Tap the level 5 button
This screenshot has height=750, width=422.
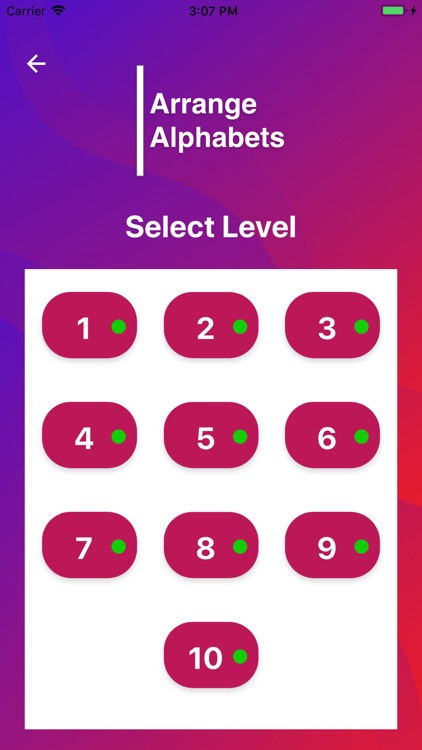pyautogui.click(x=211, y=435)
